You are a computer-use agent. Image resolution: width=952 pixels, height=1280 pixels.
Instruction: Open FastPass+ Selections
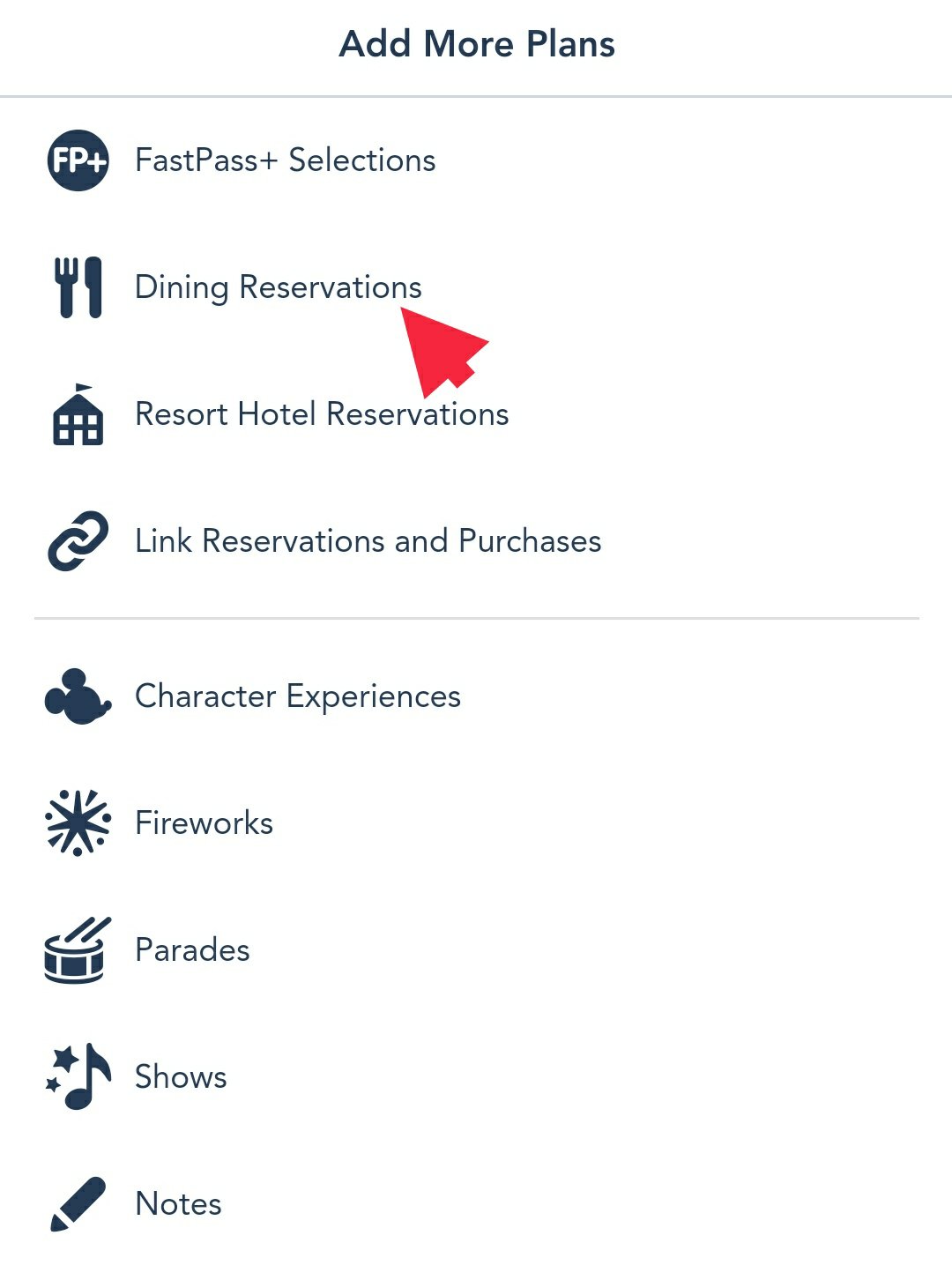point(285,160)
